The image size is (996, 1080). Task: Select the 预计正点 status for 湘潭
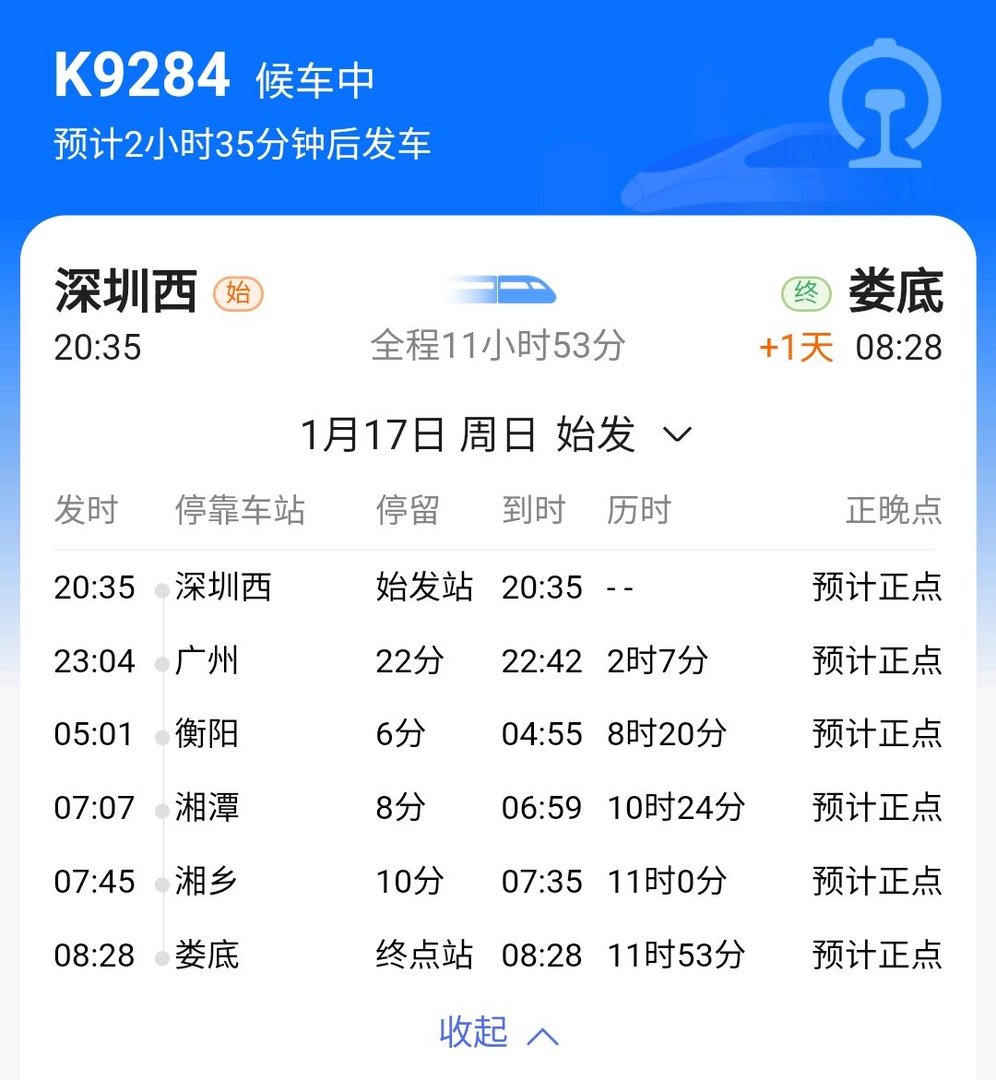click(x=877, y=808)
